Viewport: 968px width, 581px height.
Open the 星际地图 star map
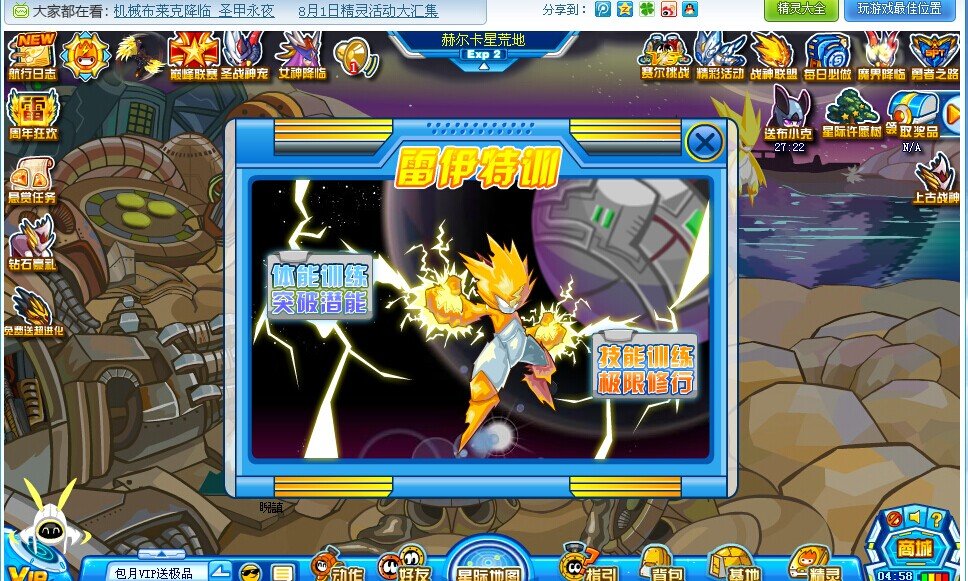tap(488, 562)
